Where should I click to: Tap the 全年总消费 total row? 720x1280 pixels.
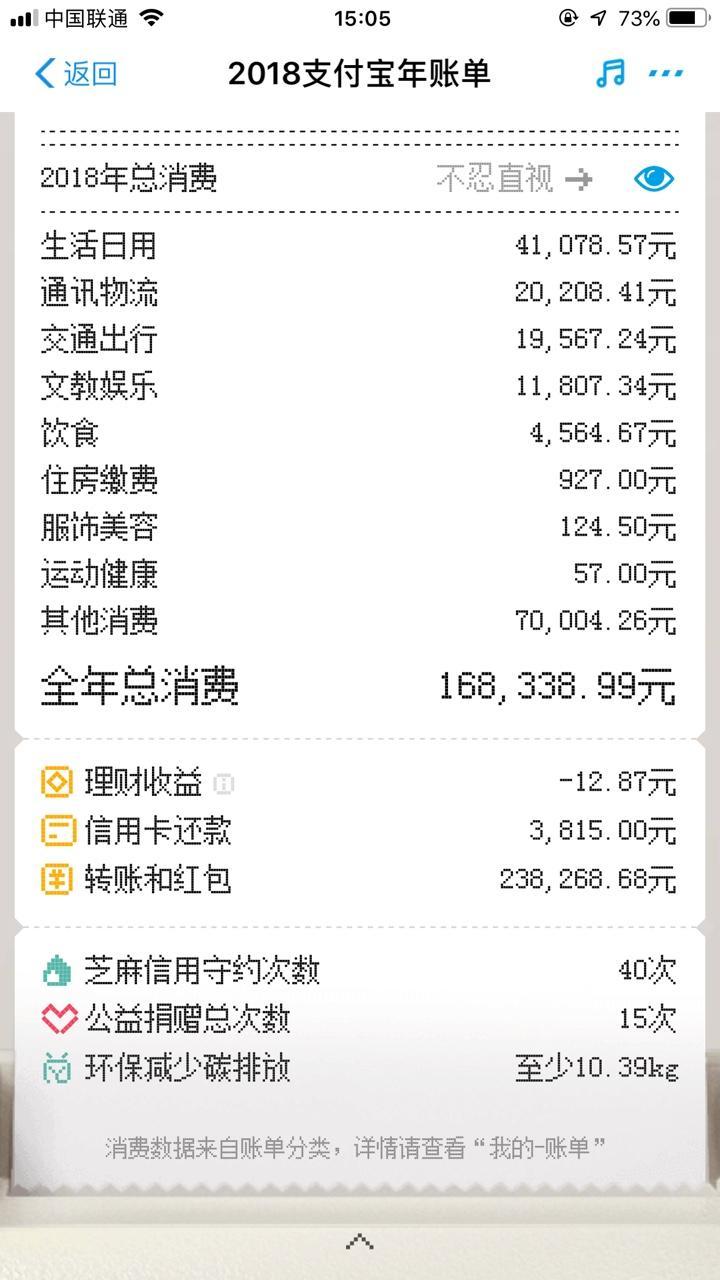click(360, 685)
